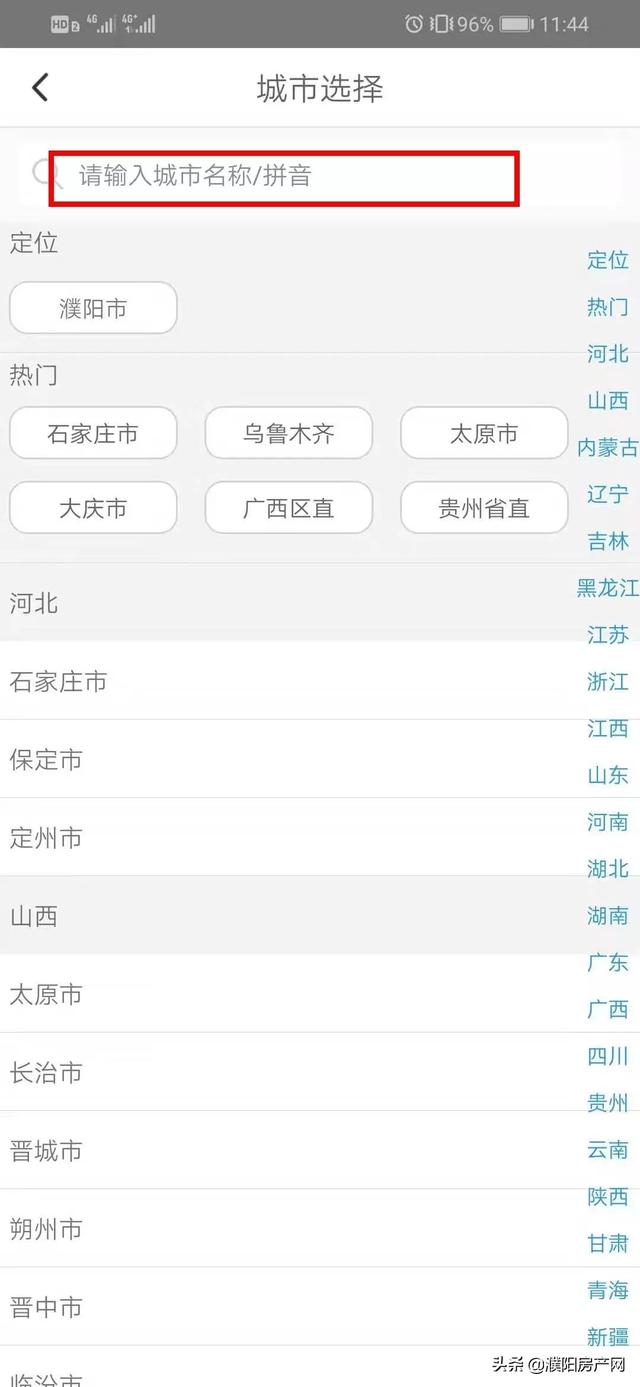The width and height of the screenshot is (640, 1387).
Task: Jump to 黑龙江 in side index
Action: [x=607, y=588]
